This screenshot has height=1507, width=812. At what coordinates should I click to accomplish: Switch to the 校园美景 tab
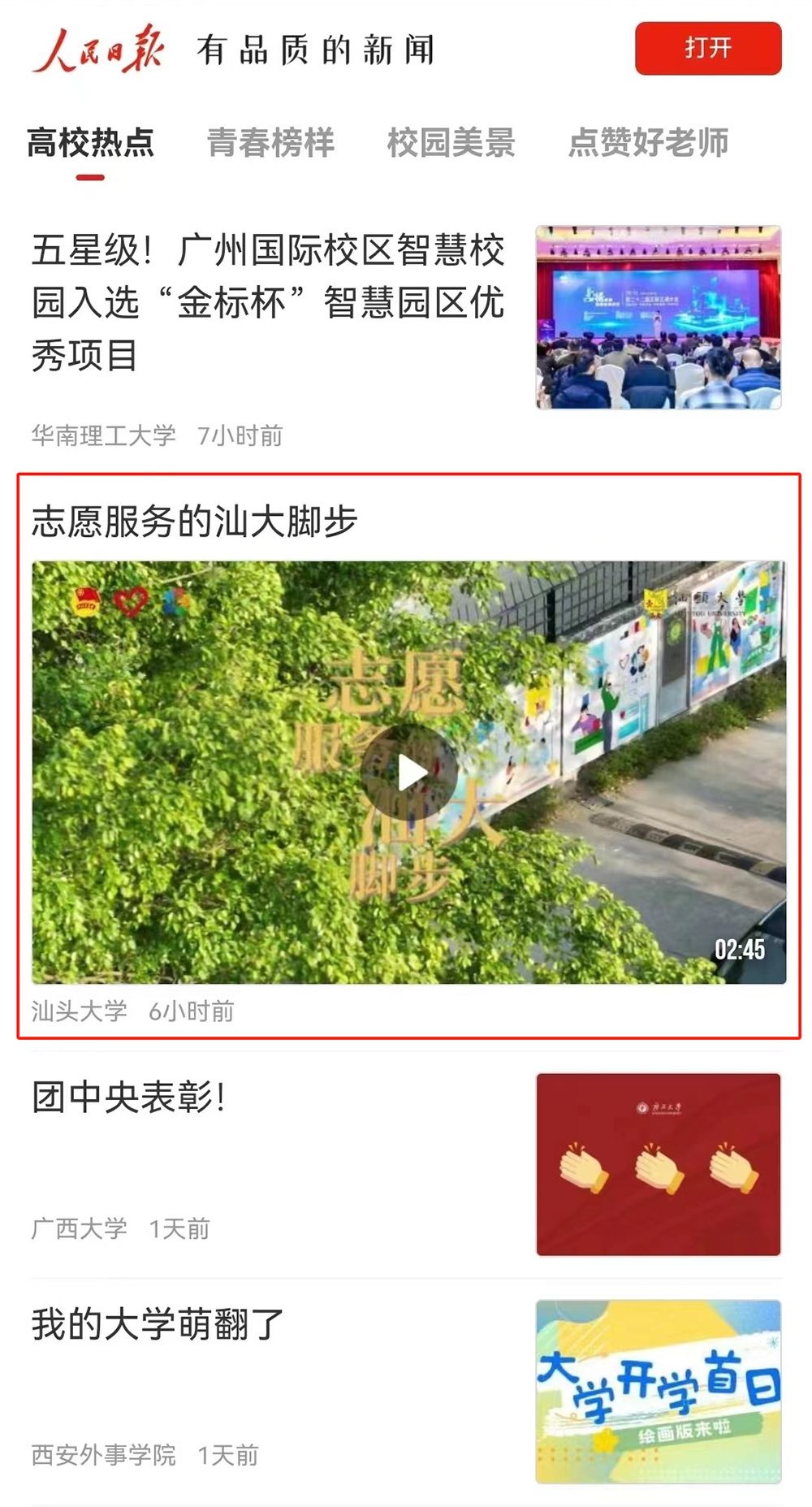point(451,142)
